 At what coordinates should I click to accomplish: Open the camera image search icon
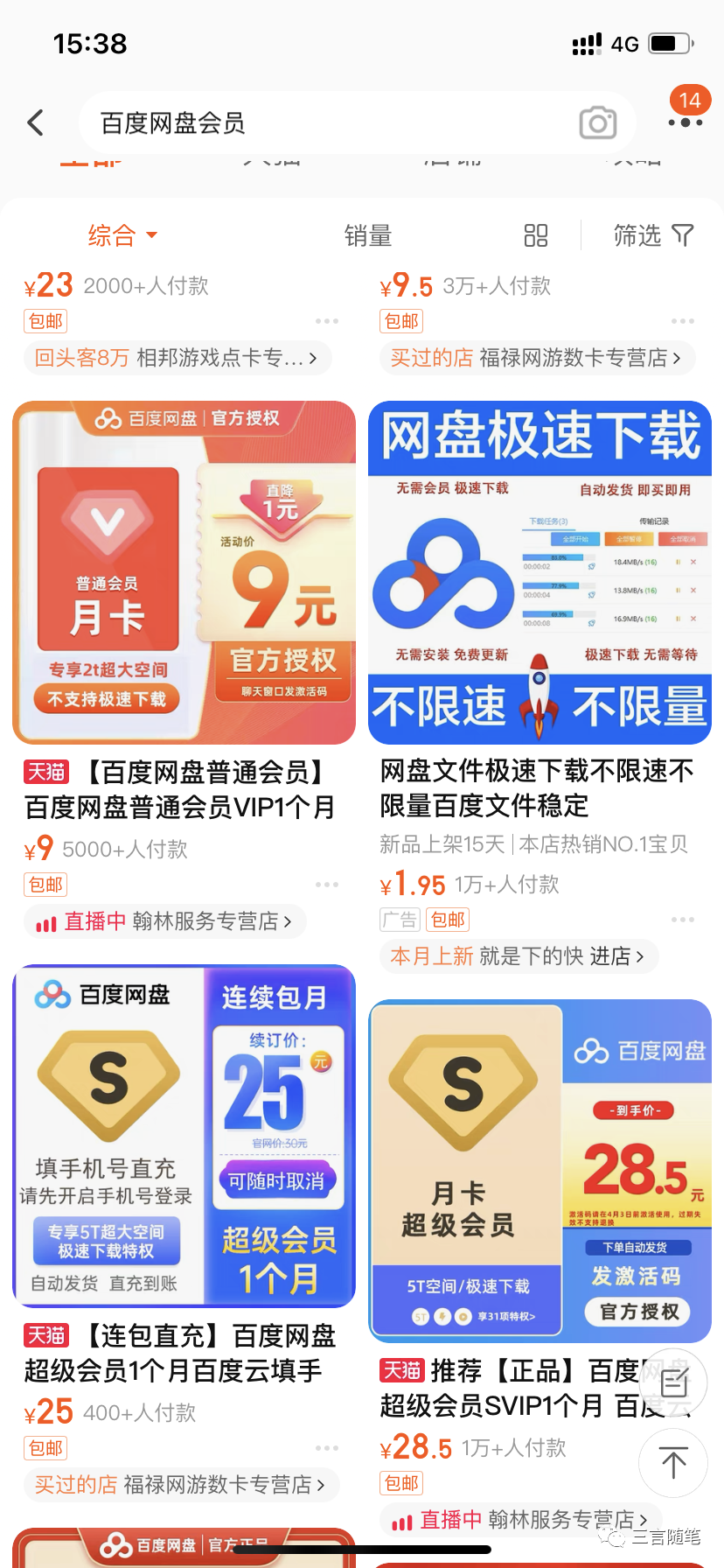point(598,123)
